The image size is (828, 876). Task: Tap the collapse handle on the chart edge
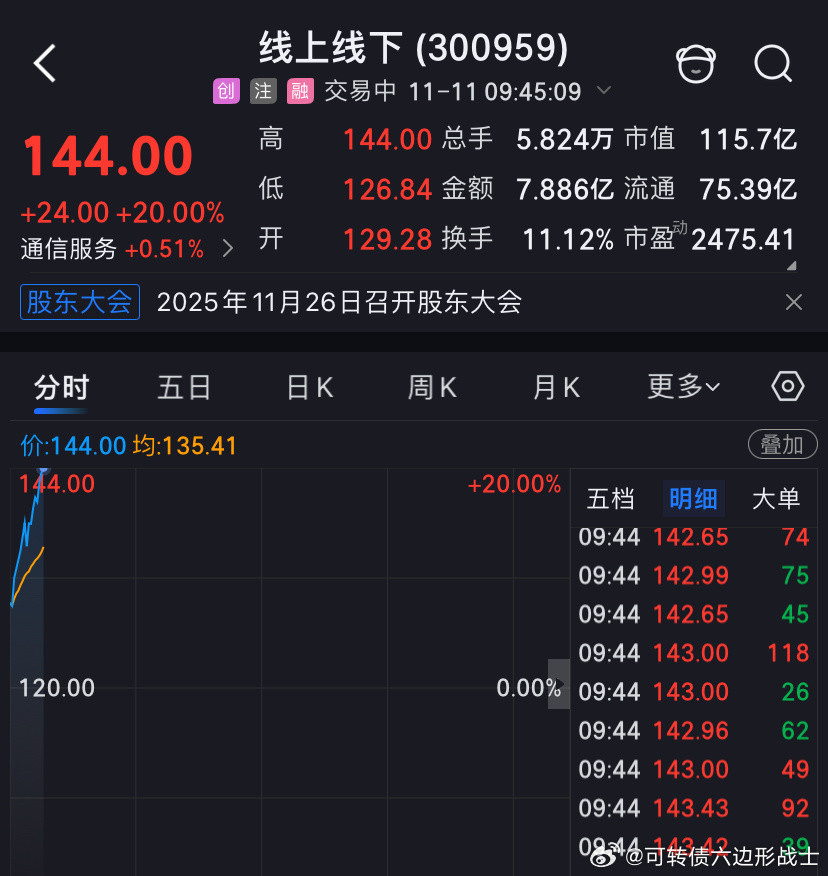click(561, 687)
